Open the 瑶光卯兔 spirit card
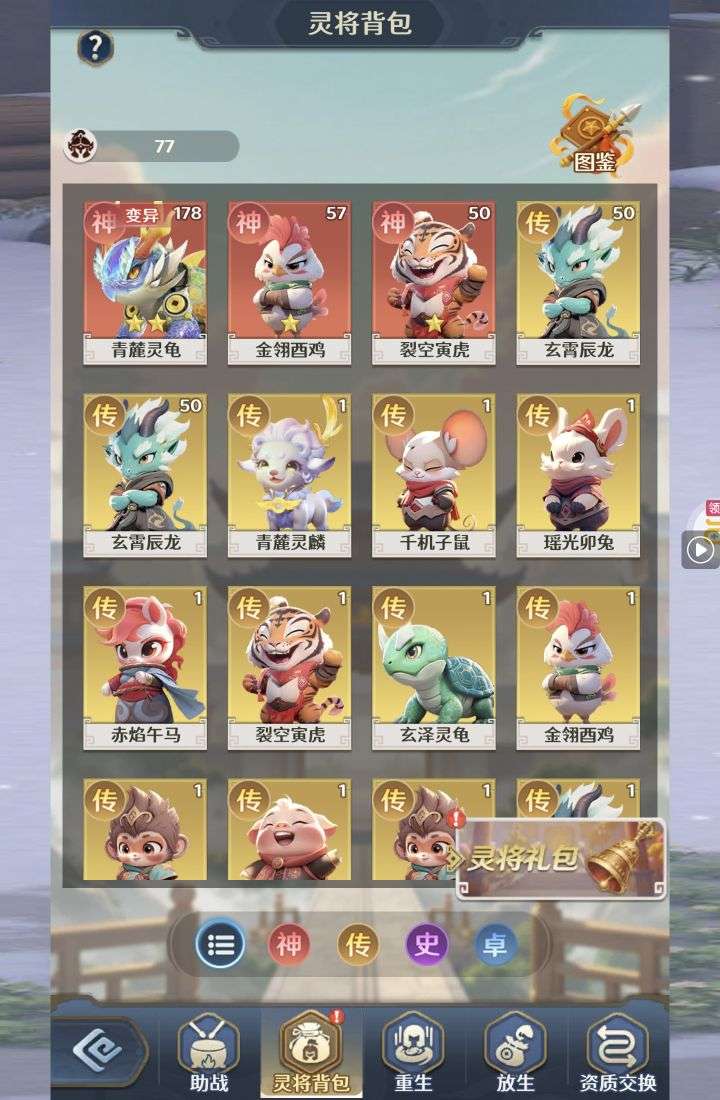Viewport: 720px width, 1100px height. coord(577,474)
